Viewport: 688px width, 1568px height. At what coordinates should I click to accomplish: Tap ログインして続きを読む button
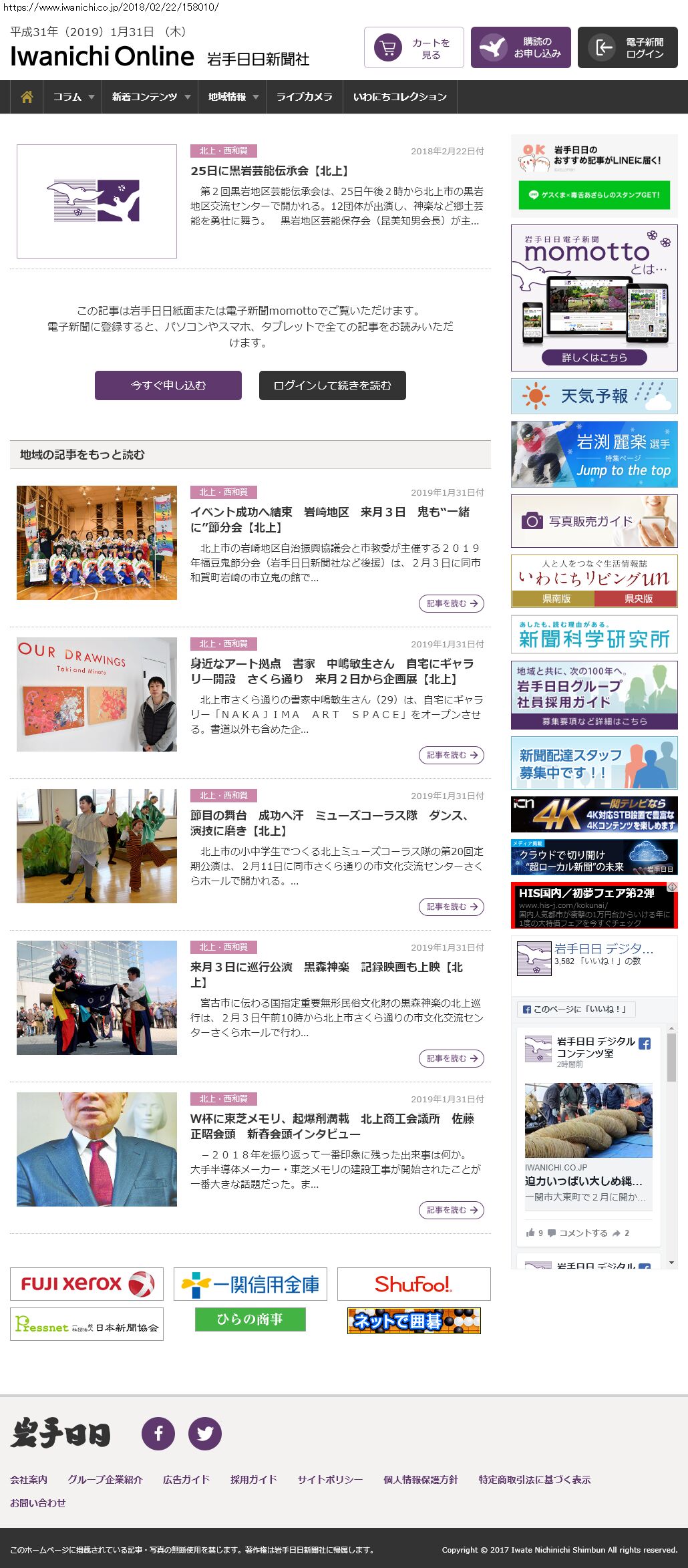332,385
